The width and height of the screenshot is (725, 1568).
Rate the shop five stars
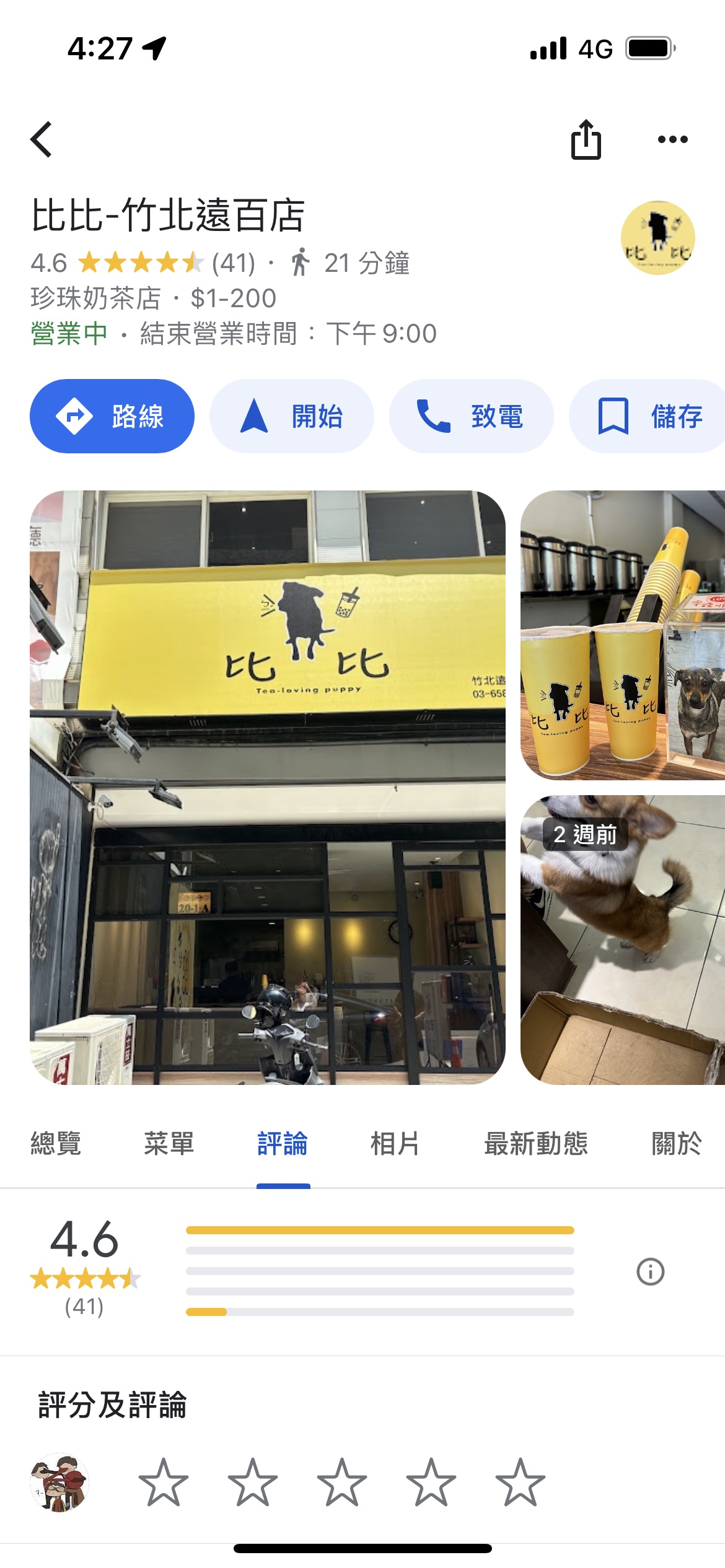520,1483
